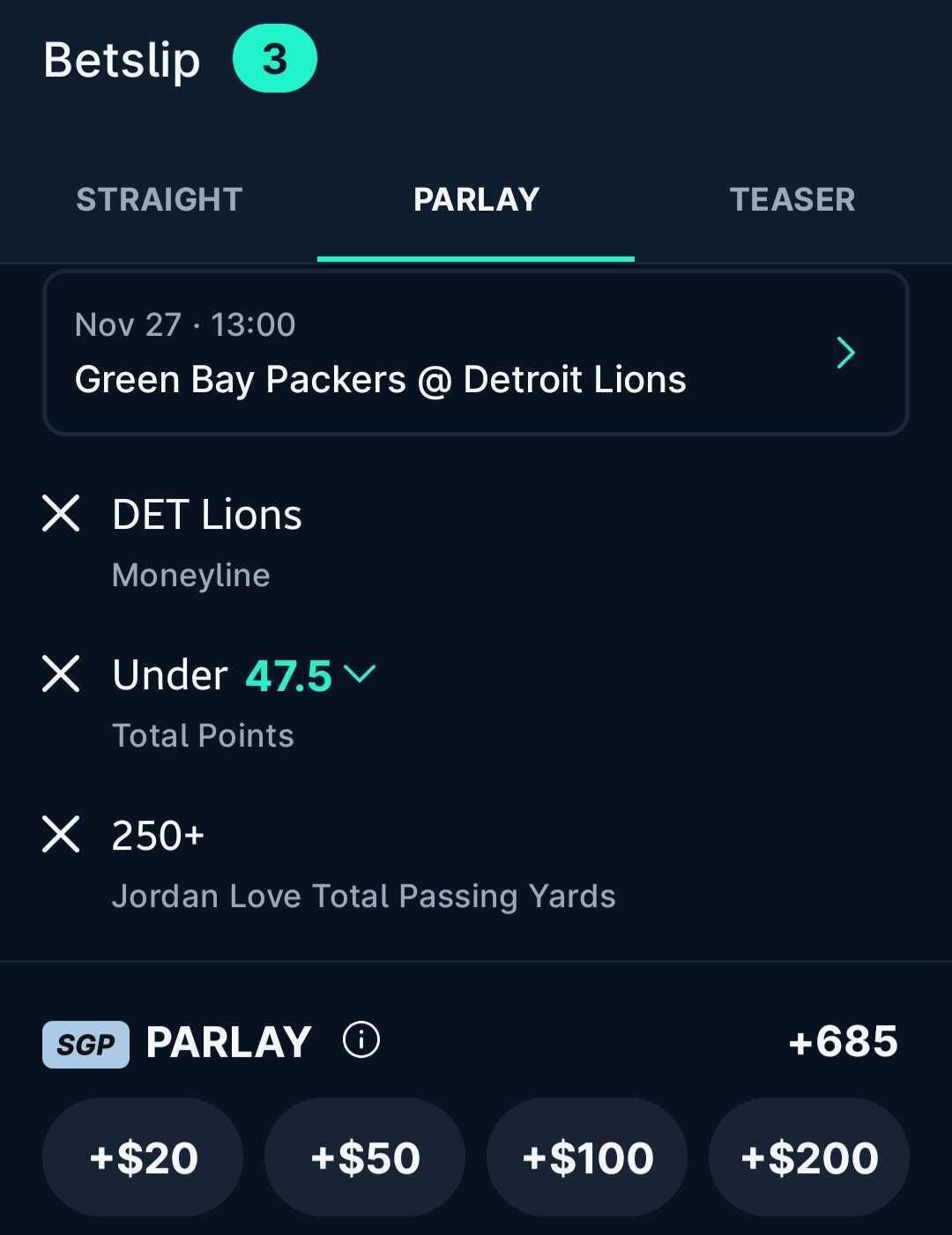The height and width of the screenshot is (1235, 952).
Task: Add $50 to the parlay wager
Action: coord(365,1157)
